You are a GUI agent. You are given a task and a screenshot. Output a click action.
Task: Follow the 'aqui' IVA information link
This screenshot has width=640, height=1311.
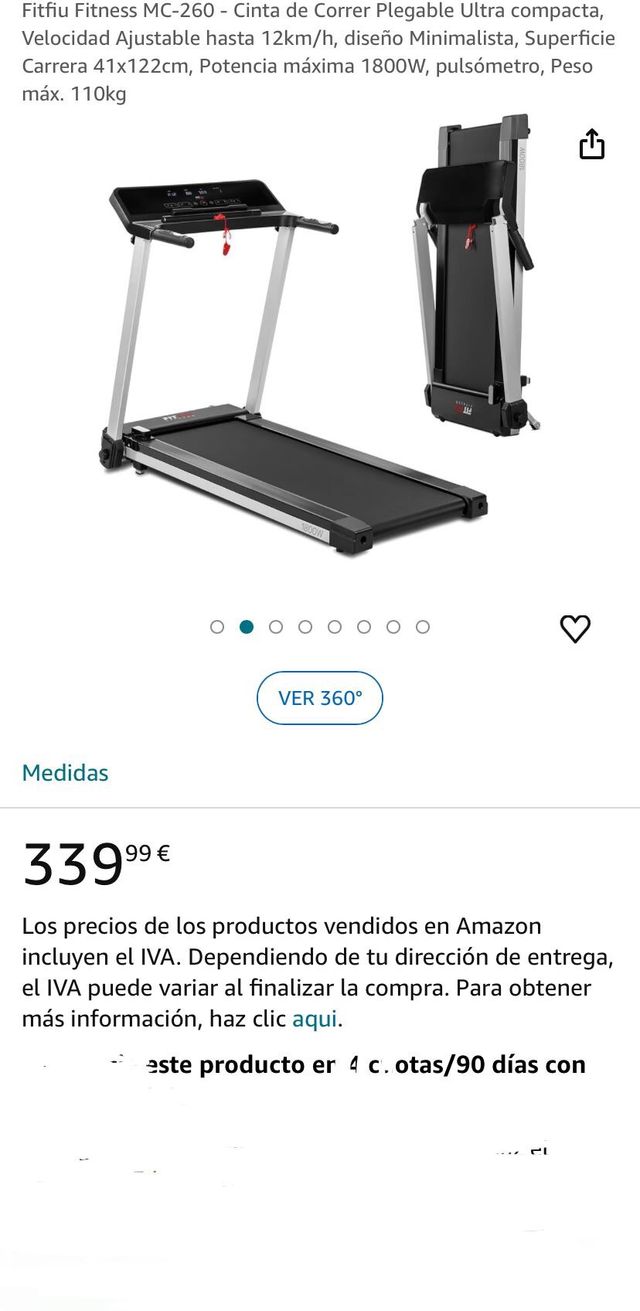tap(315, 1019)
